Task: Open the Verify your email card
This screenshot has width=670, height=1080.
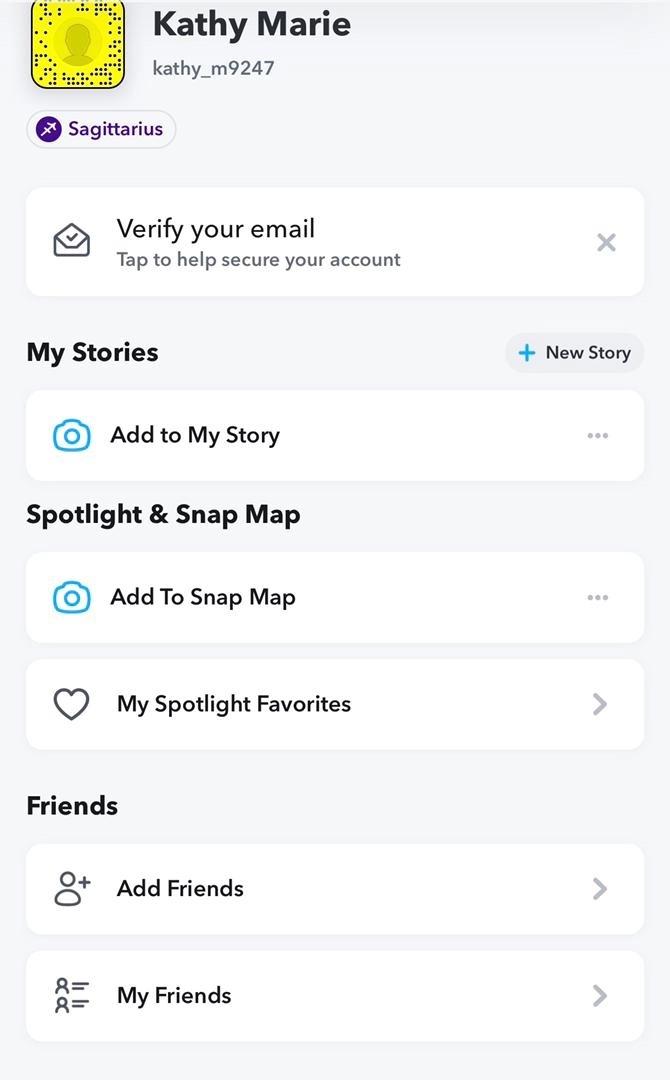Action: click(335, 242)
